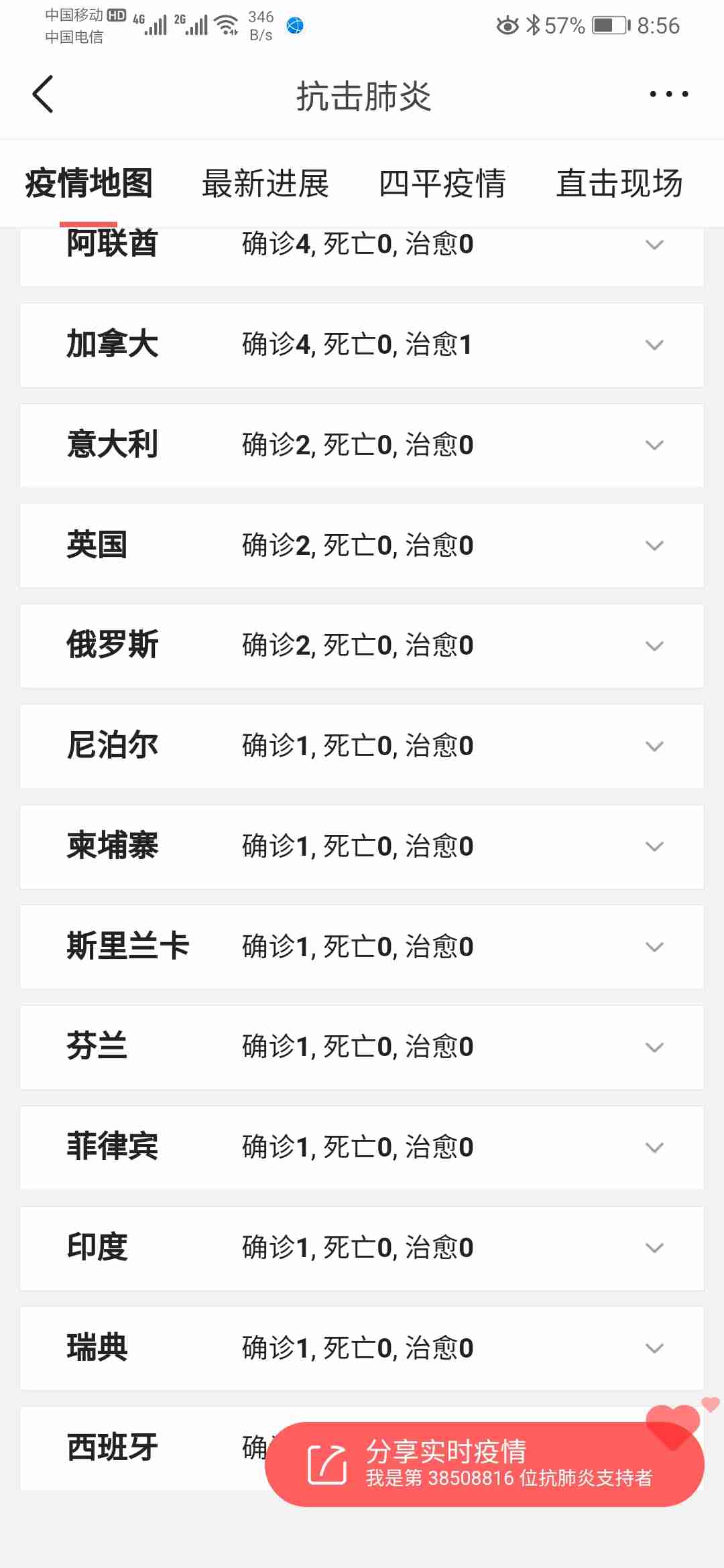Viewport: 724px width, 1568px height.
Task: Go back from the 抗击肺炎 page
Action: tap(43, 94)
